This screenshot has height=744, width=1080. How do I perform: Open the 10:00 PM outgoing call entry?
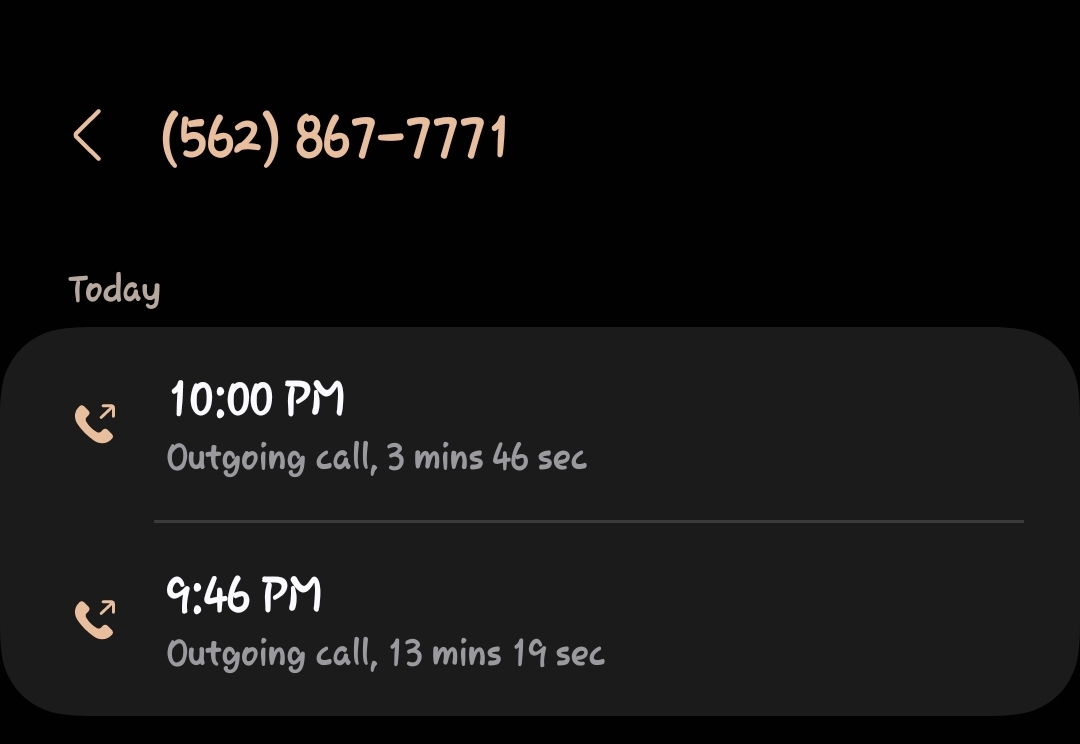(540, 426)
